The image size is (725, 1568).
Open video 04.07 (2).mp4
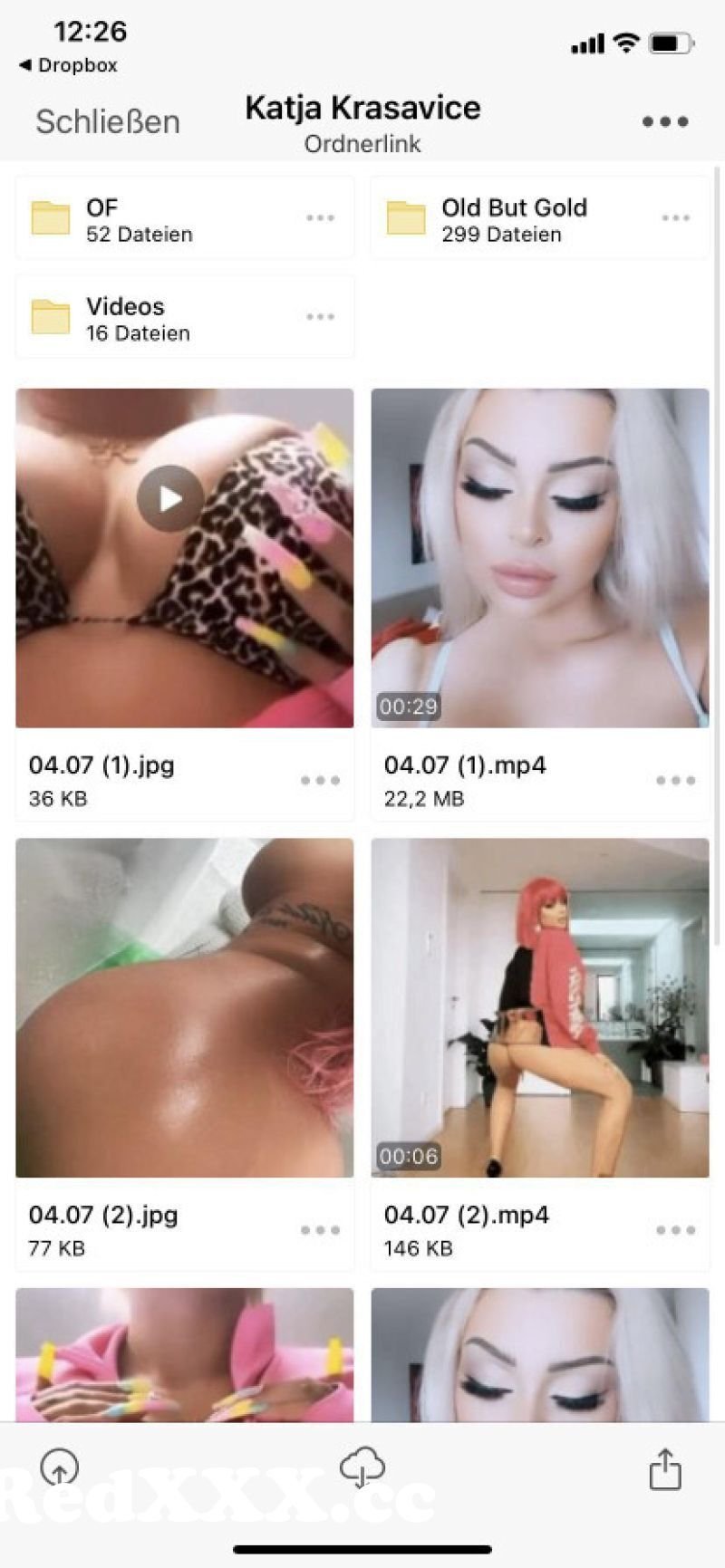(x=540, y=1007)
